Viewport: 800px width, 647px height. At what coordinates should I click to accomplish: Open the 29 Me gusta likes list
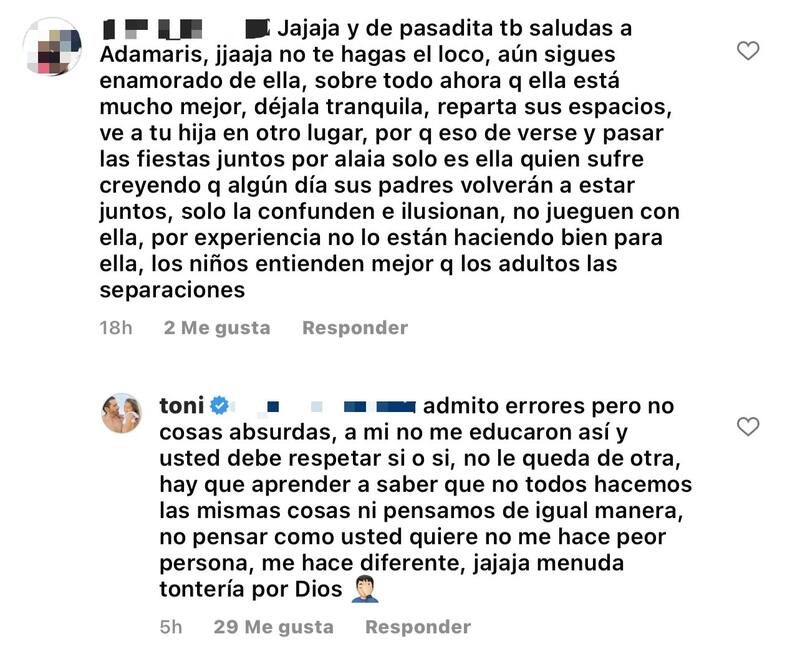click(x=273, y=627)
